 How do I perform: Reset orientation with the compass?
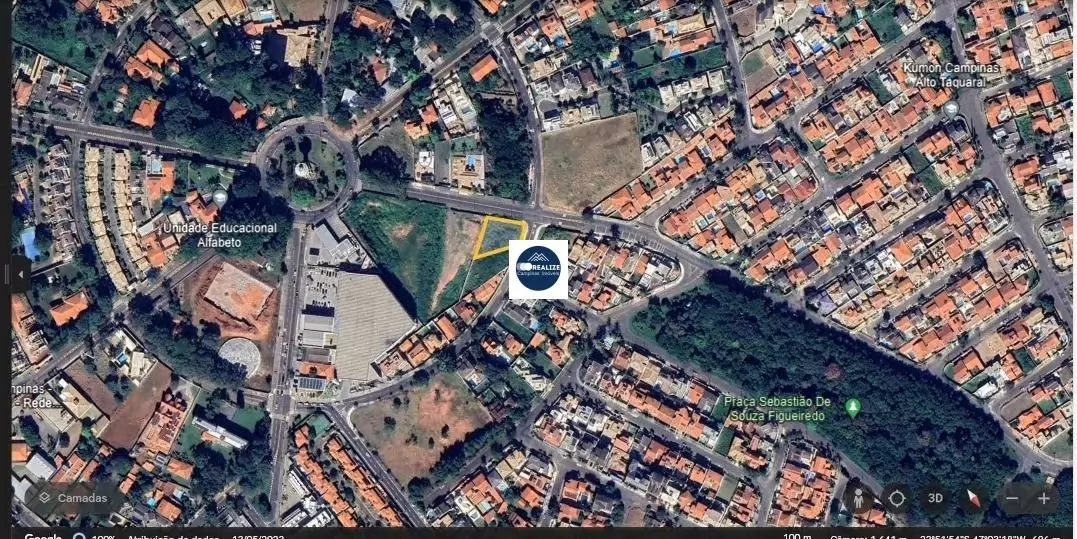tap(972, 497)
